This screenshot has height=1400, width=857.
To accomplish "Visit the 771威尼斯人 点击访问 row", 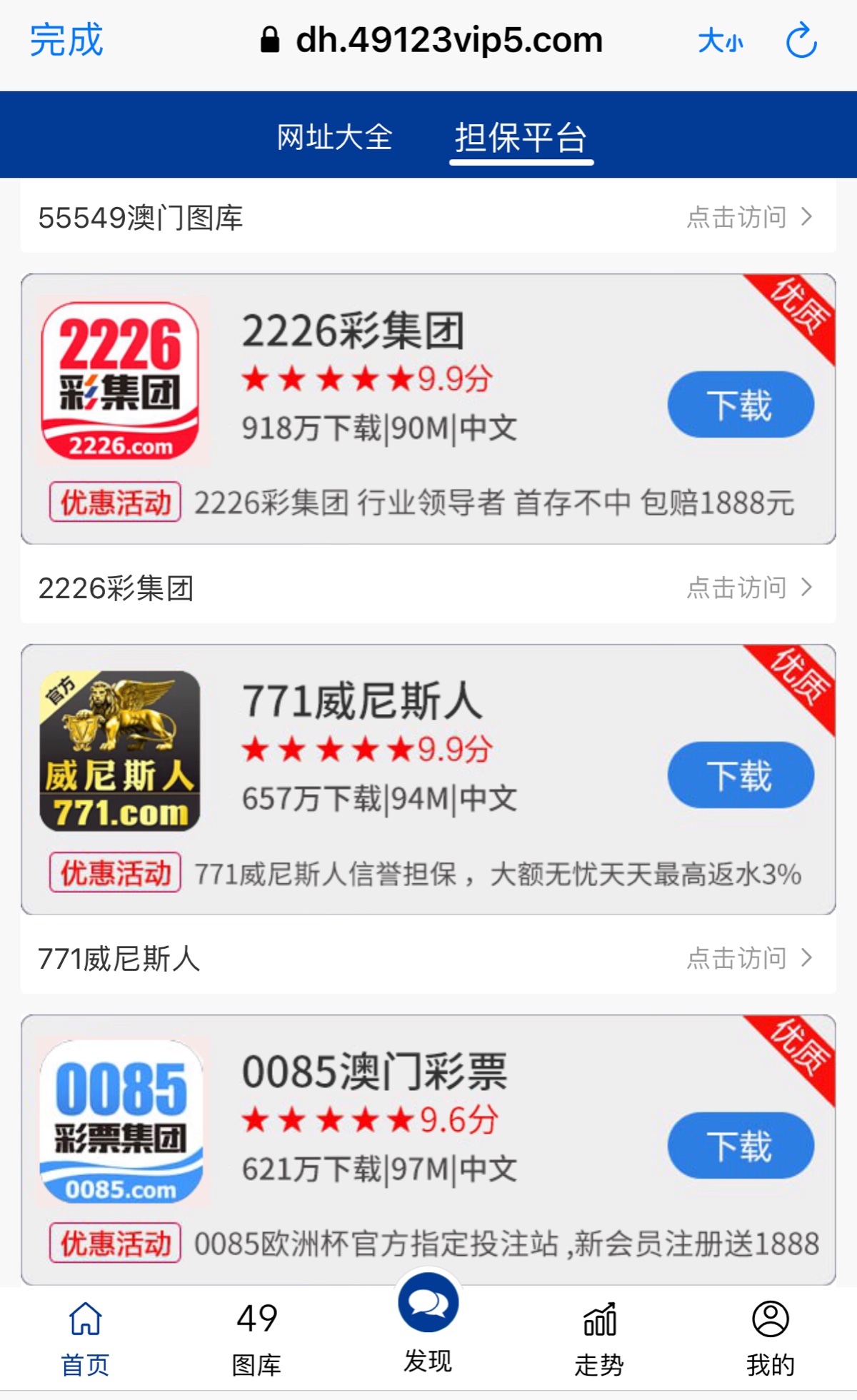I will [x=428, y=958].
